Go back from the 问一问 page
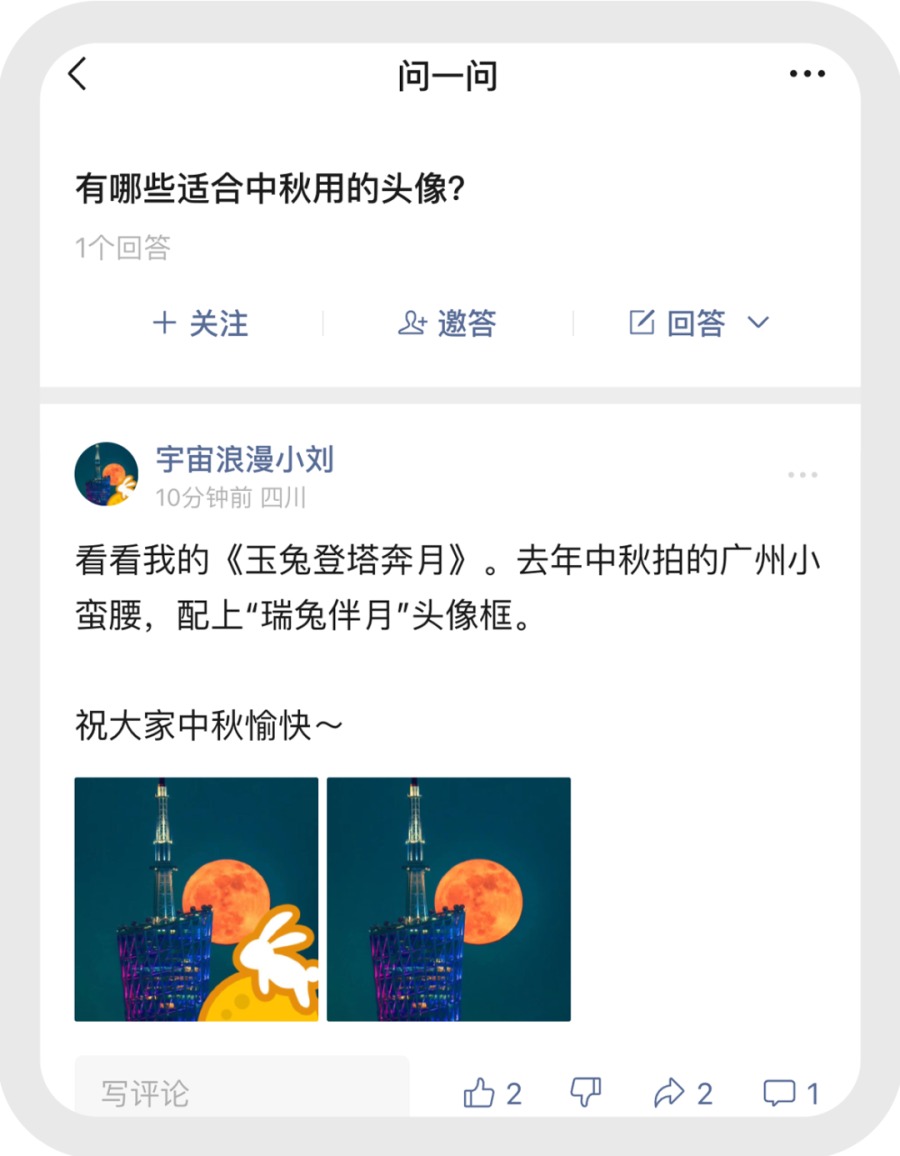Viewport: 900px width, 1156px height. coord(78,75)
